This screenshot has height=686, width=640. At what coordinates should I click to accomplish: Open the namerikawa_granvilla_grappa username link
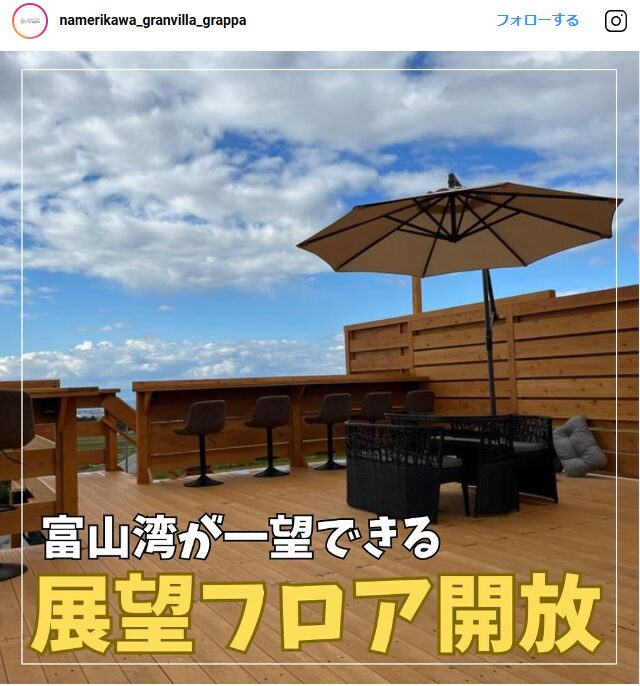point(152,21)
